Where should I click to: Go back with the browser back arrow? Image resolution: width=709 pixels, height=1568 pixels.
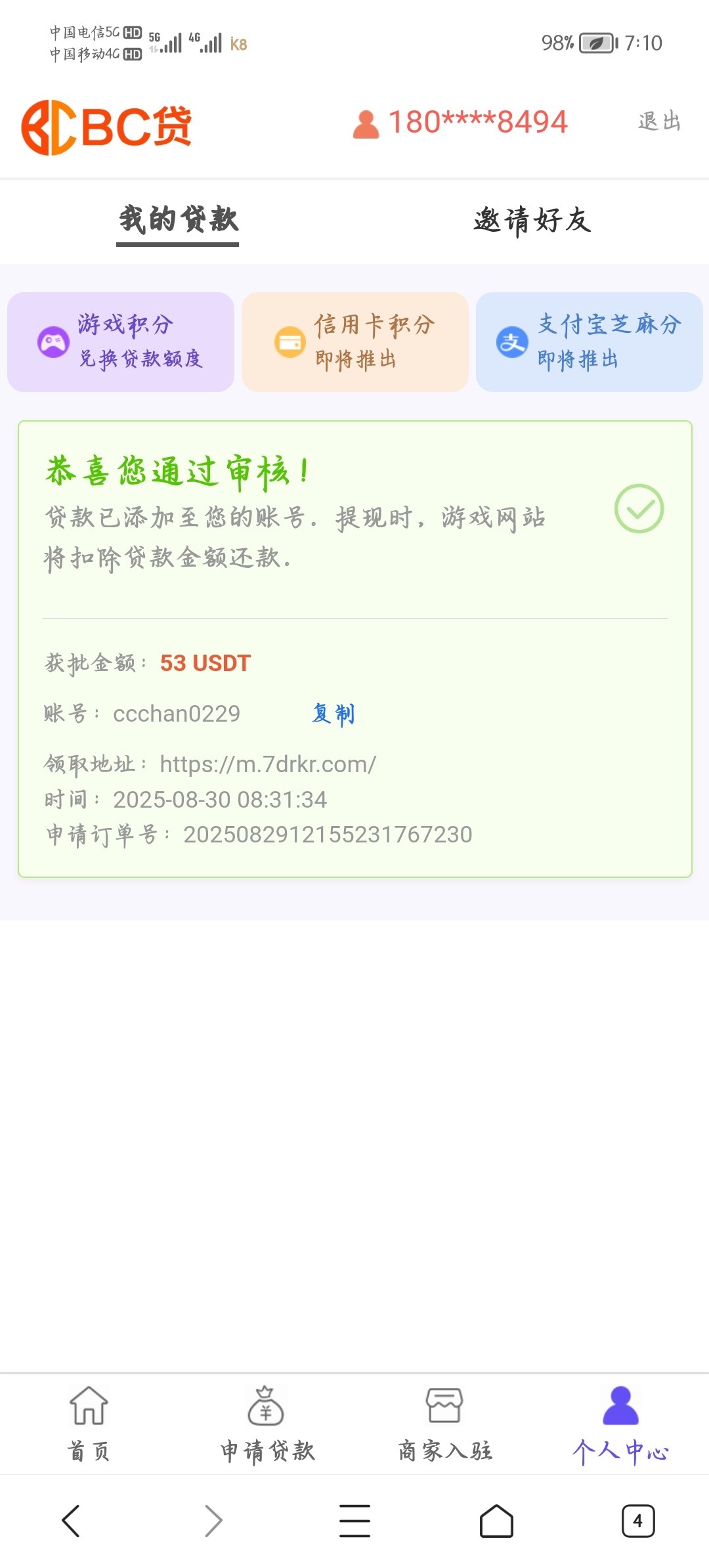click(x=71, y=1521)
